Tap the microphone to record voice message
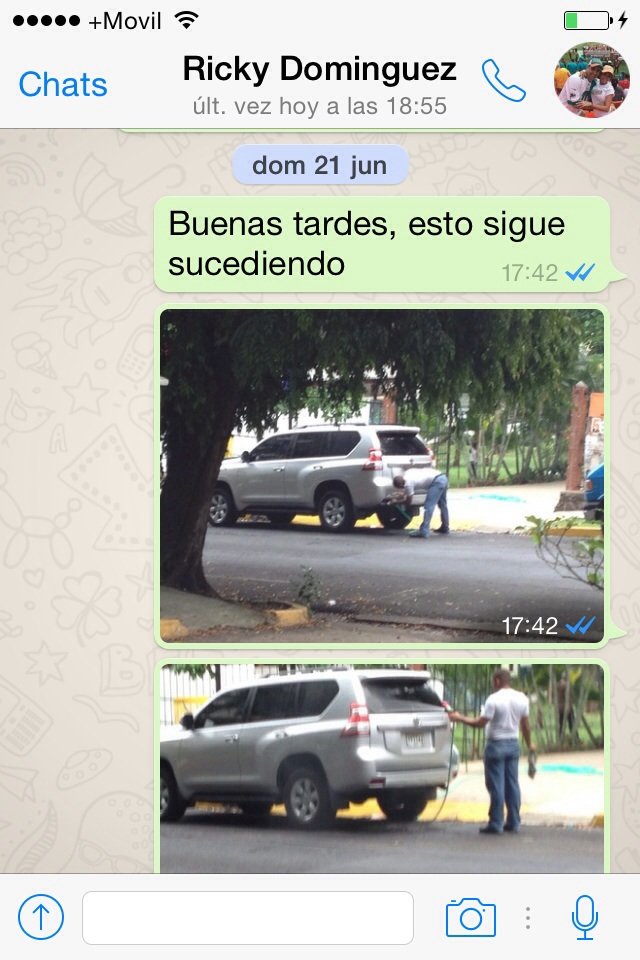Image resolution: width=640 pixels, height=960 pixels. [585, 917]
